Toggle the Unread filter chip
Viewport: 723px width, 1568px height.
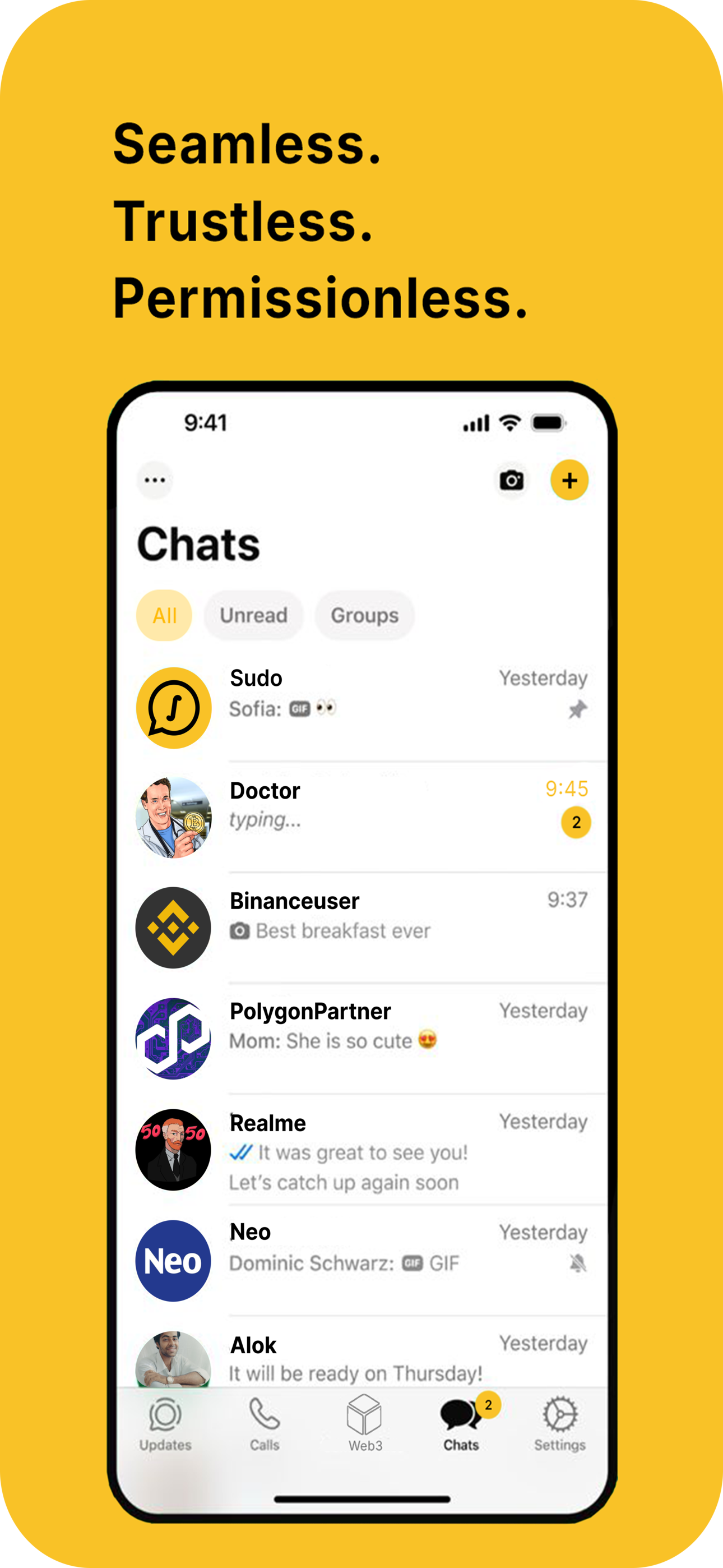[x=253, y=615]
